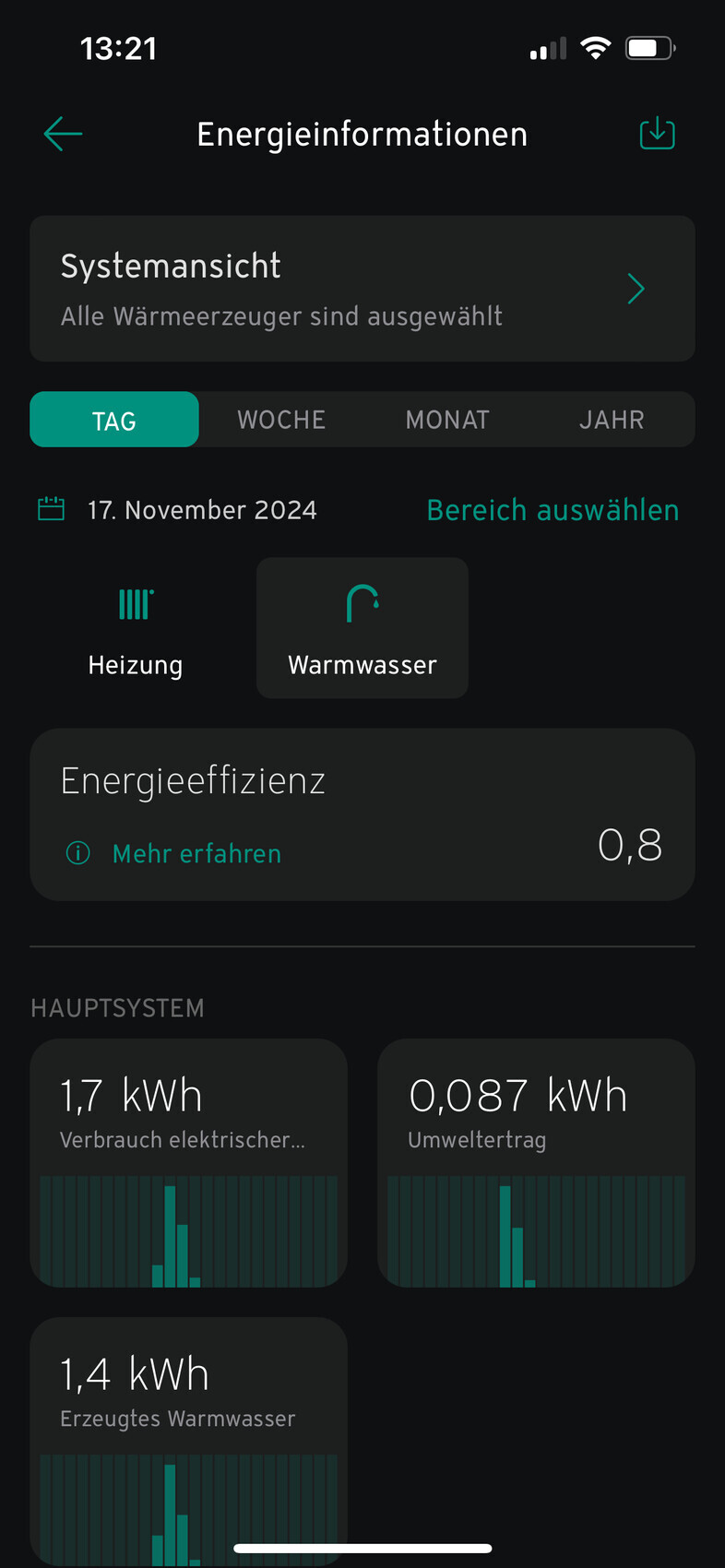Screen dimensions: 725x1568
Task: Open date picker for 17. November 2024
Action: click(x=201, y=510)
